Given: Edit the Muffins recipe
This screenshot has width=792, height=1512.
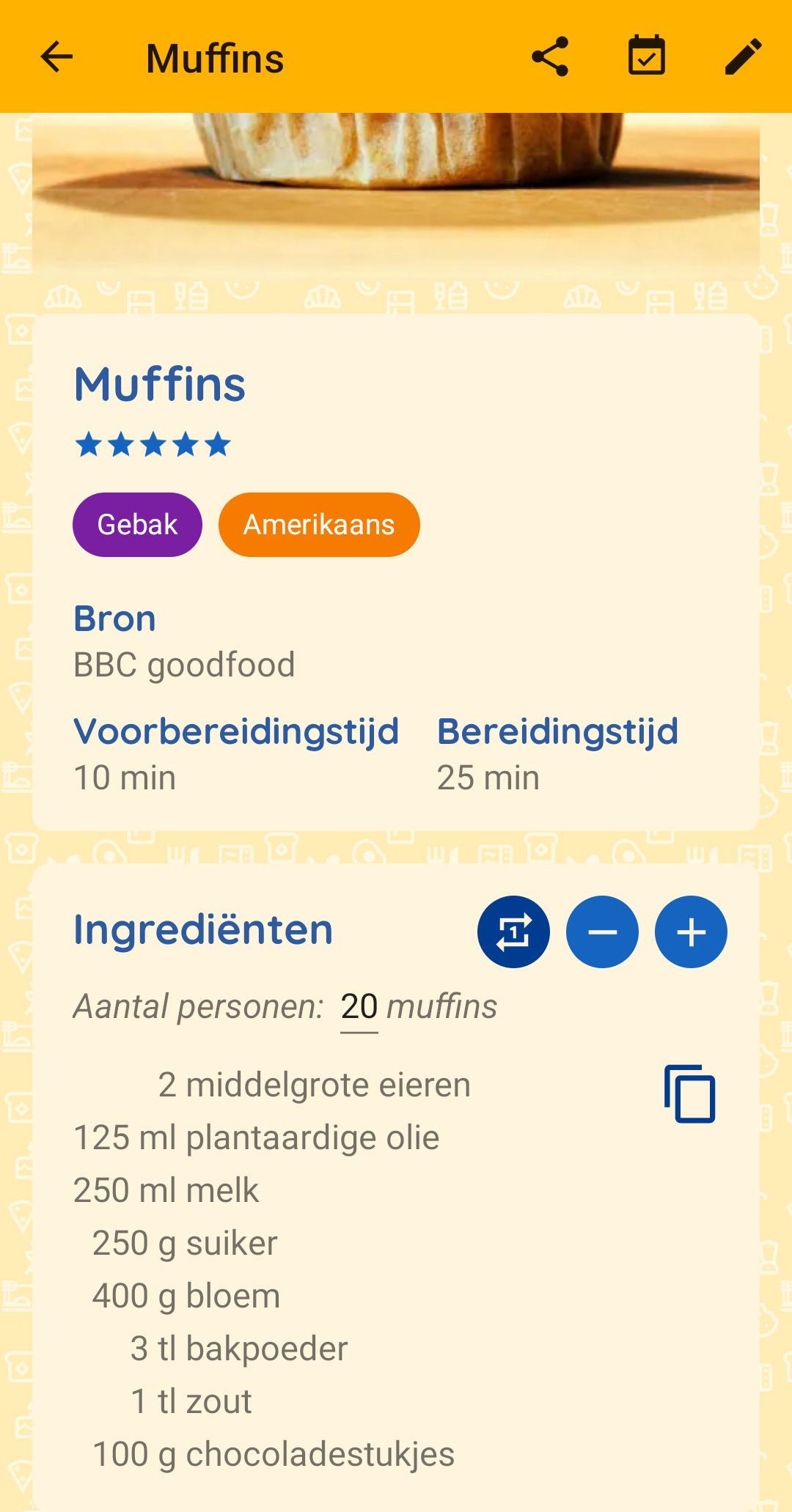Looking at the screenshot, I should point(743,57).
